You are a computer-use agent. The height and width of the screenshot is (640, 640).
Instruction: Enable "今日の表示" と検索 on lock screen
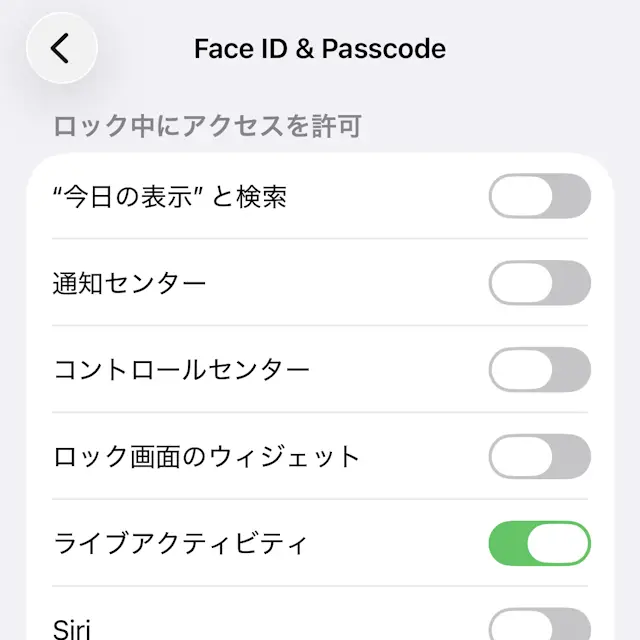(x=539, y=196)
